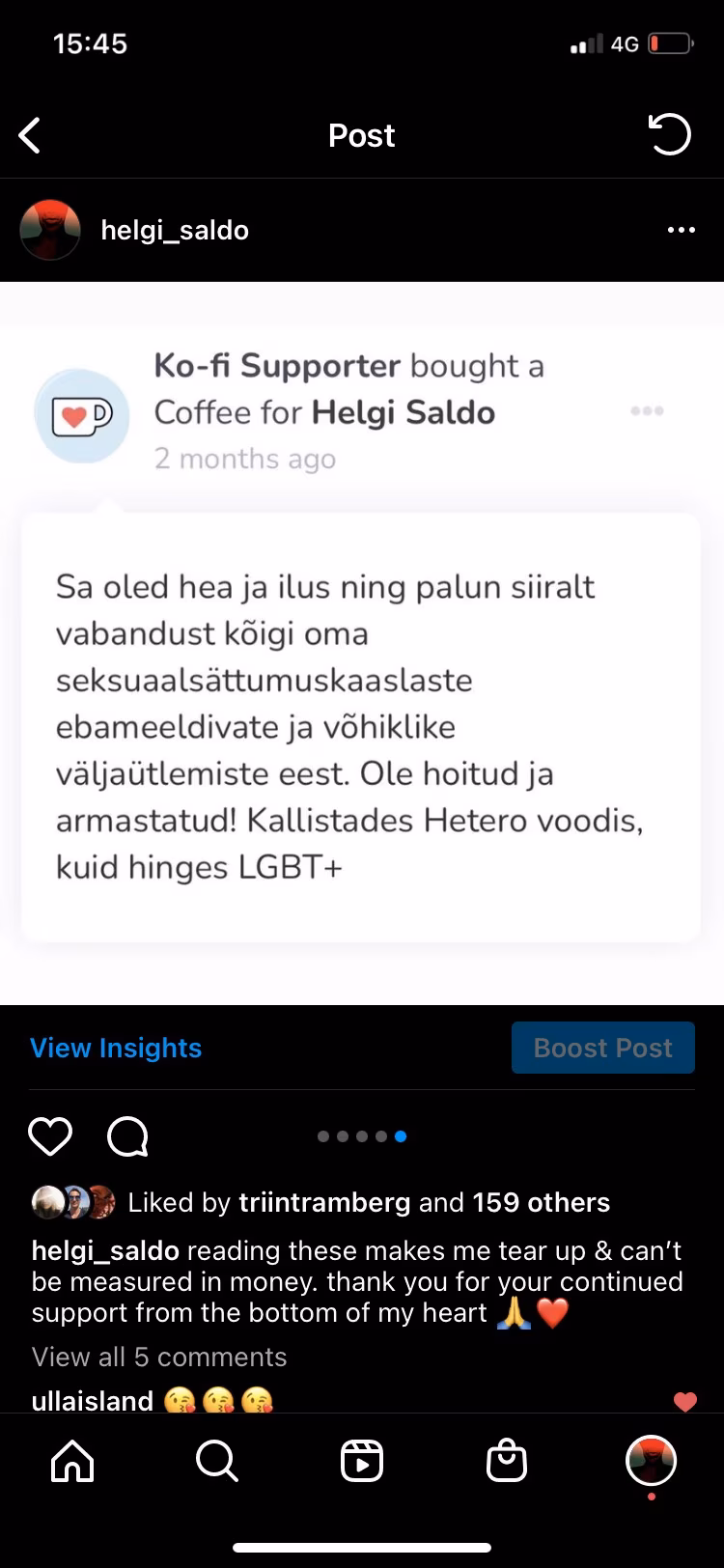Switch to the Home tab
This screenshot has width=724, height=1568.
(72, 1461)
